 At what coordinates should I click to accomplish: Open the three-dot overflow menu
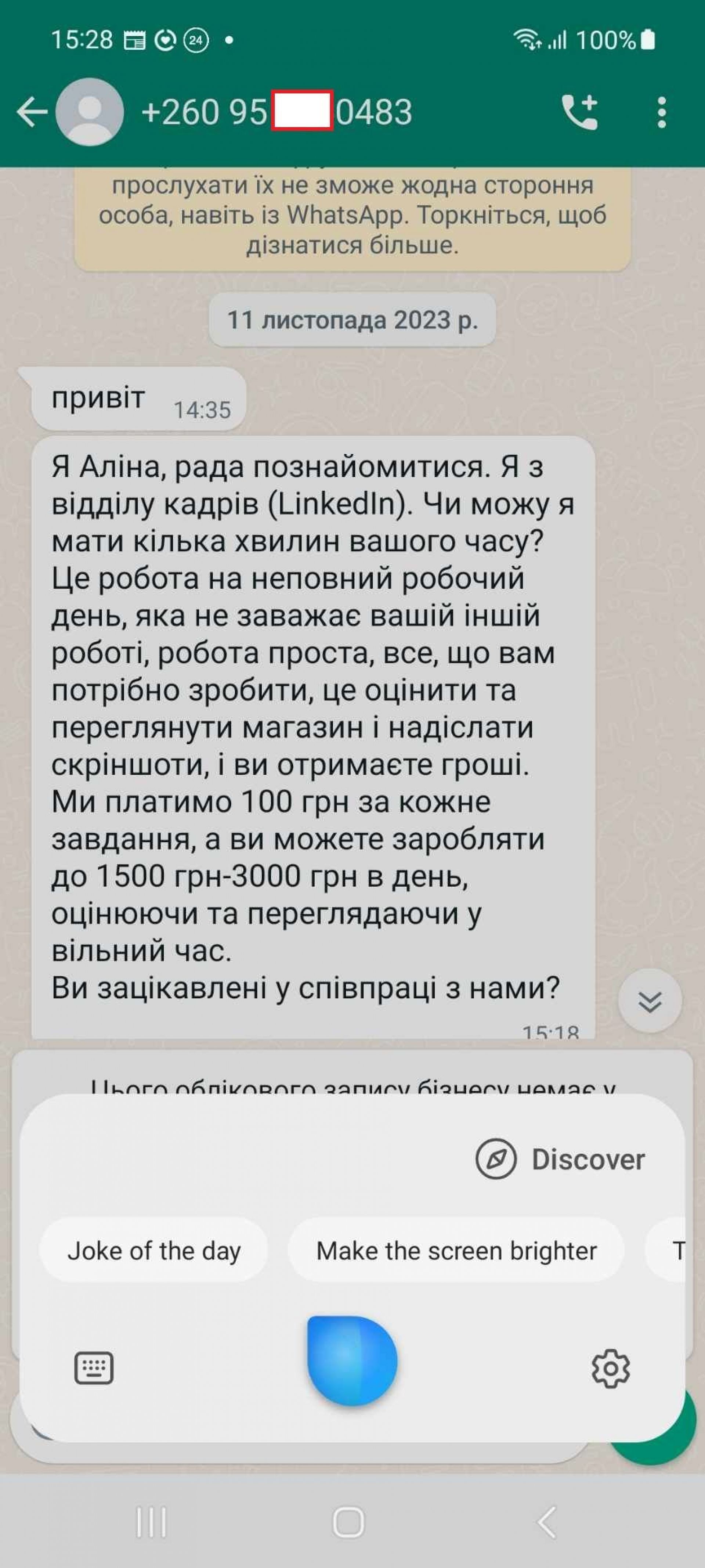(662, 112)
